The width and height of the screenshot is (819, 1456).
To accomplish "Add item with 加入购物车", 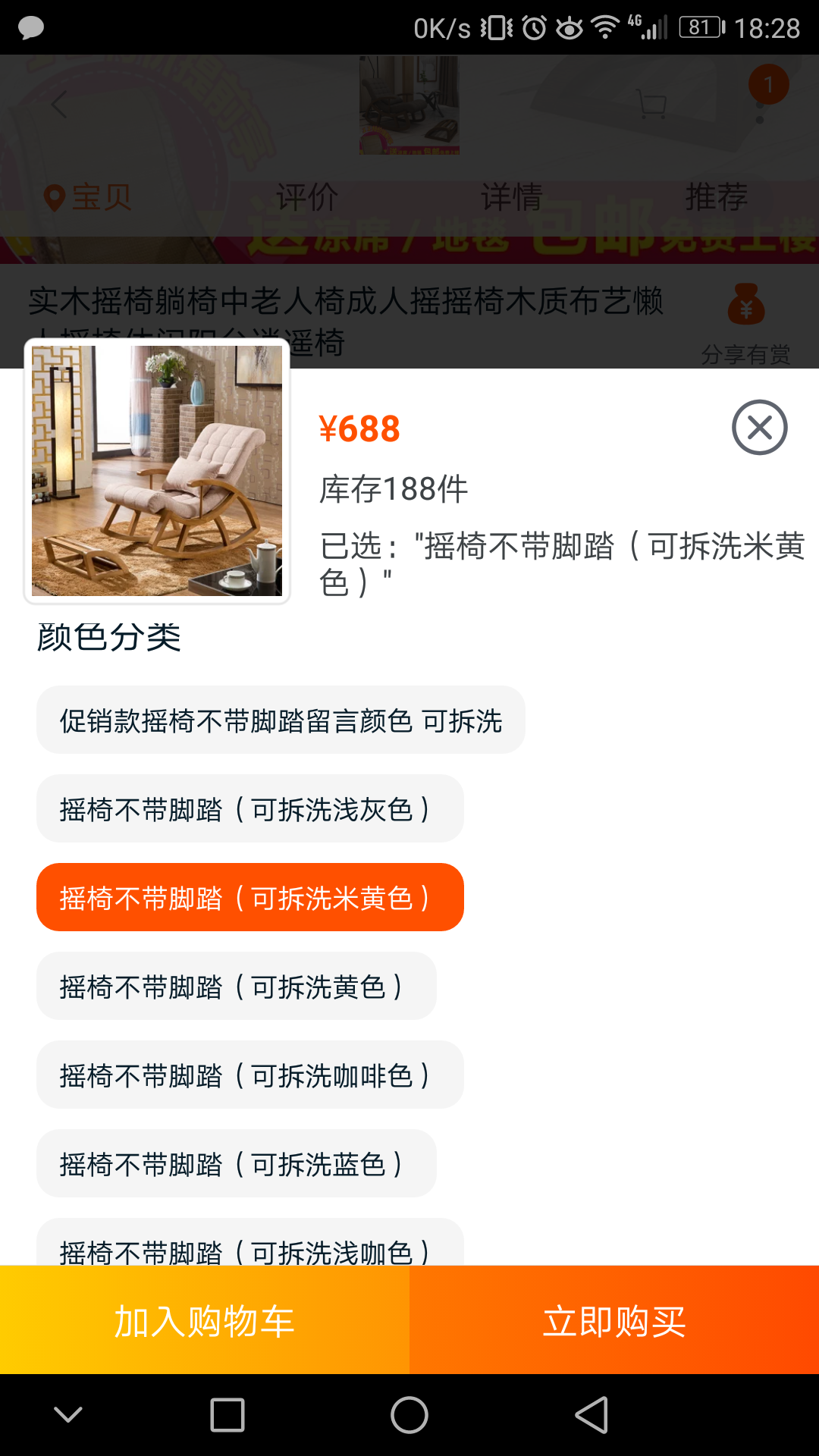I will (x=205, y=1321).
